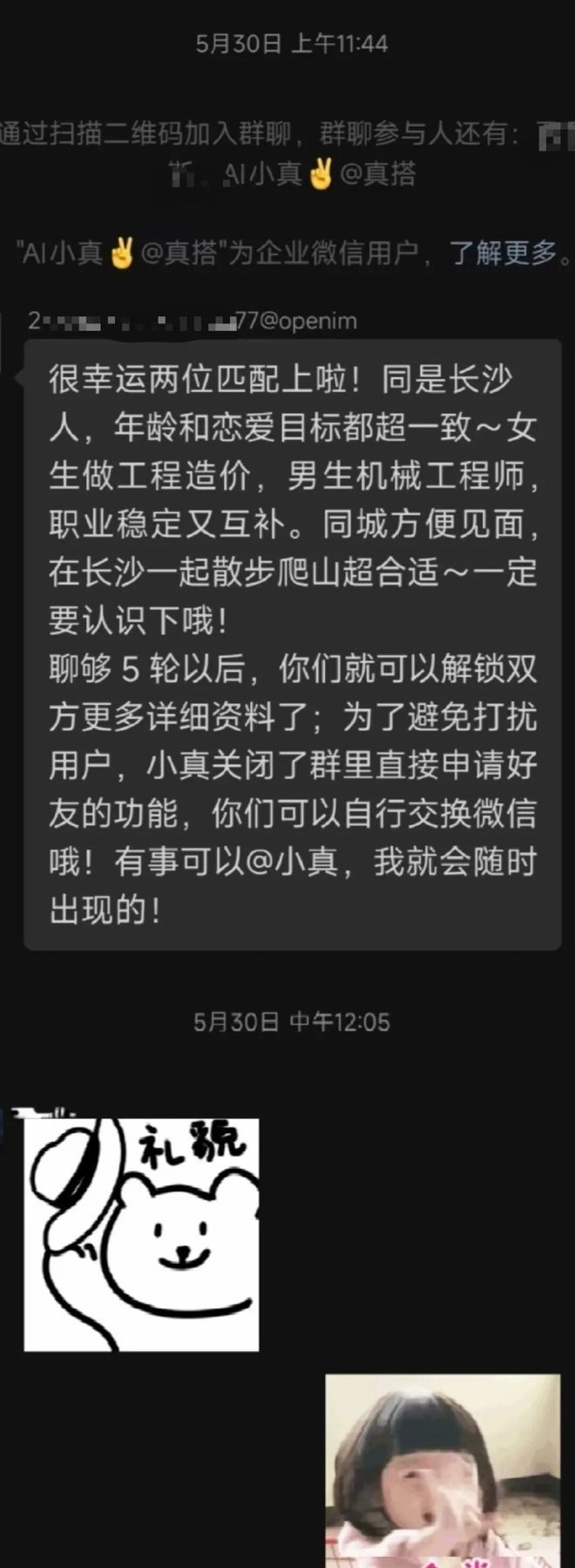Open the sticker of the girl with bangs
This screenshot has height=1568, width=575.
coord(443,1470)
